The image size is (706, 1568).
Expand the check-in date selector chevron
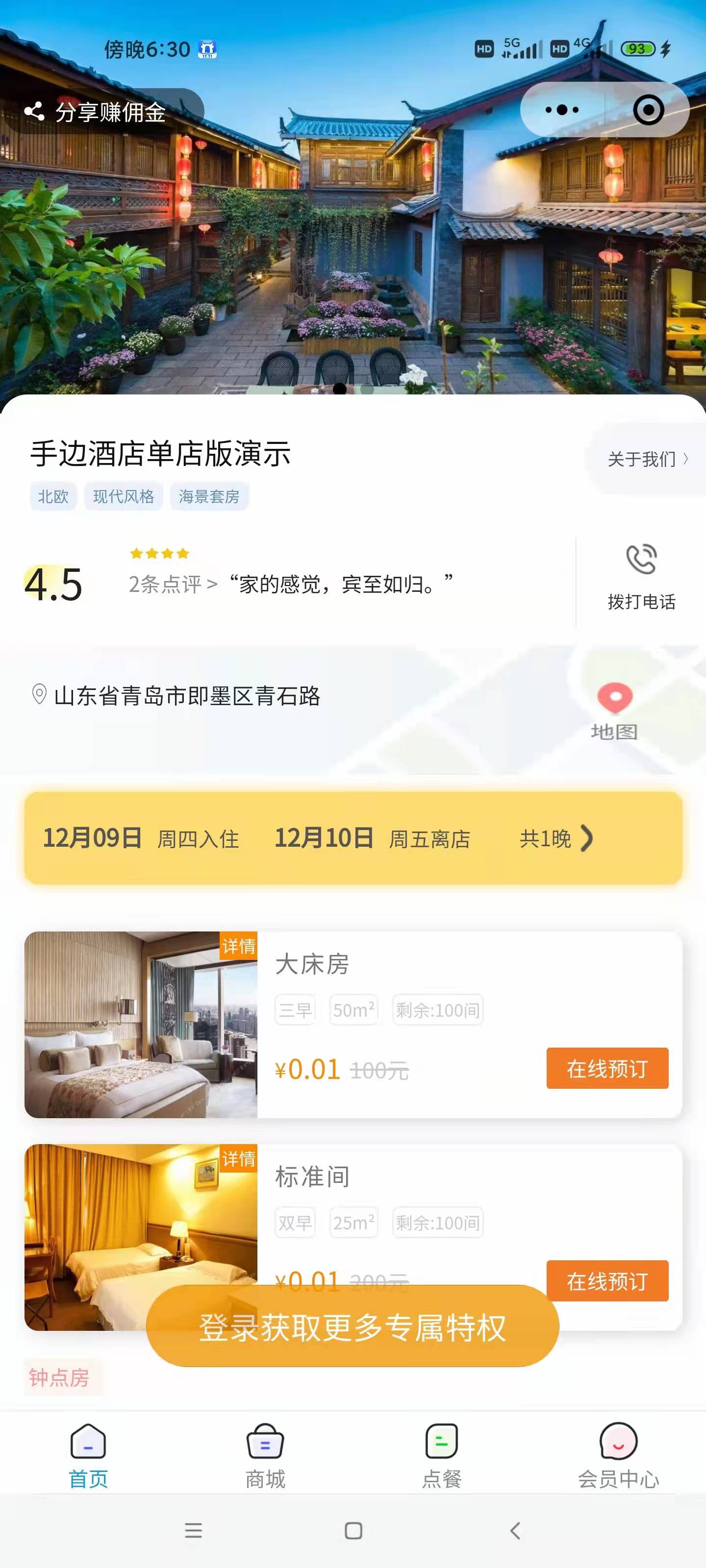click(x=586, y=839)
